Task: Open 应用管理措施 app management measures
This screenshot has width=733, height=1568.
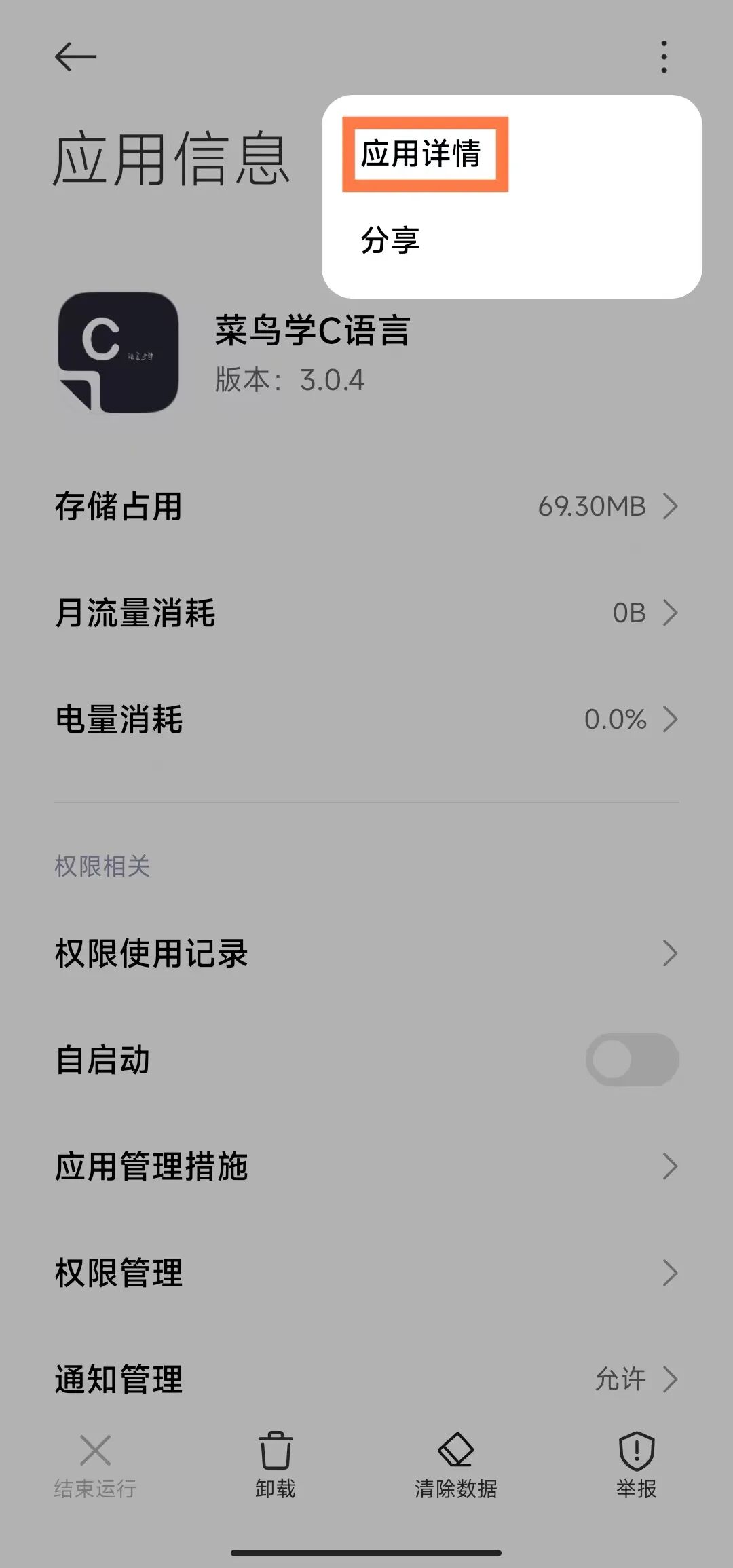Action: (671, 1166)
